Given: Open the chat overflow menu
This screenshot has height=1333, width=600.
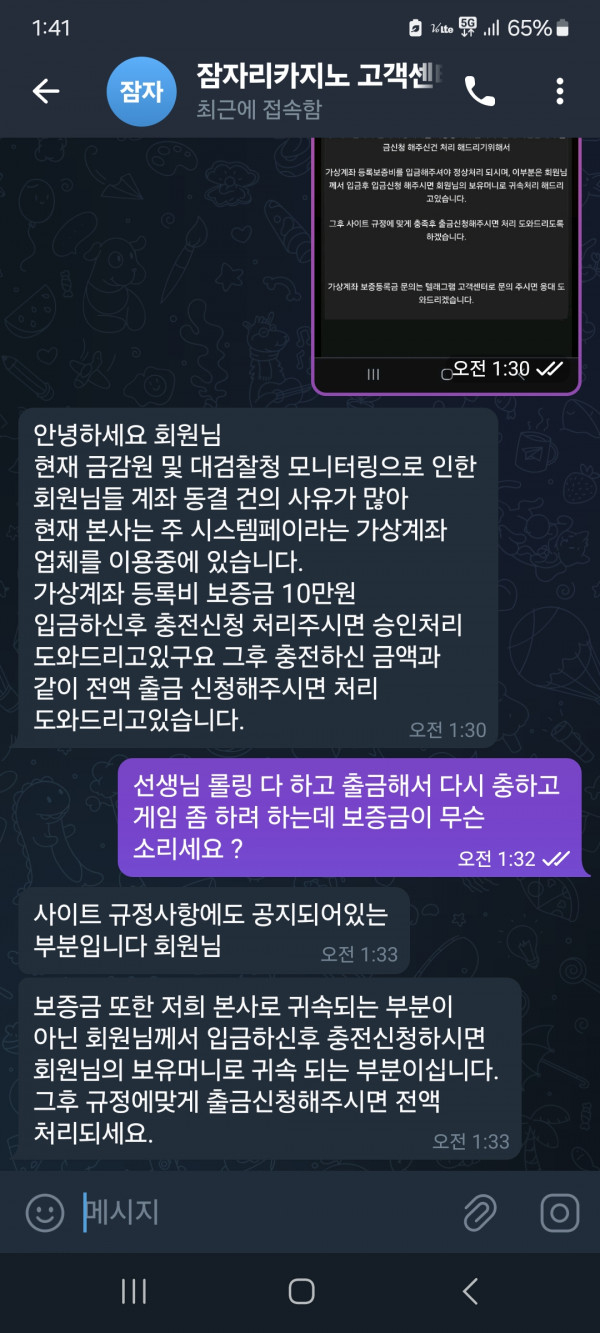Looking at the screenshot, I should [559, 91].
